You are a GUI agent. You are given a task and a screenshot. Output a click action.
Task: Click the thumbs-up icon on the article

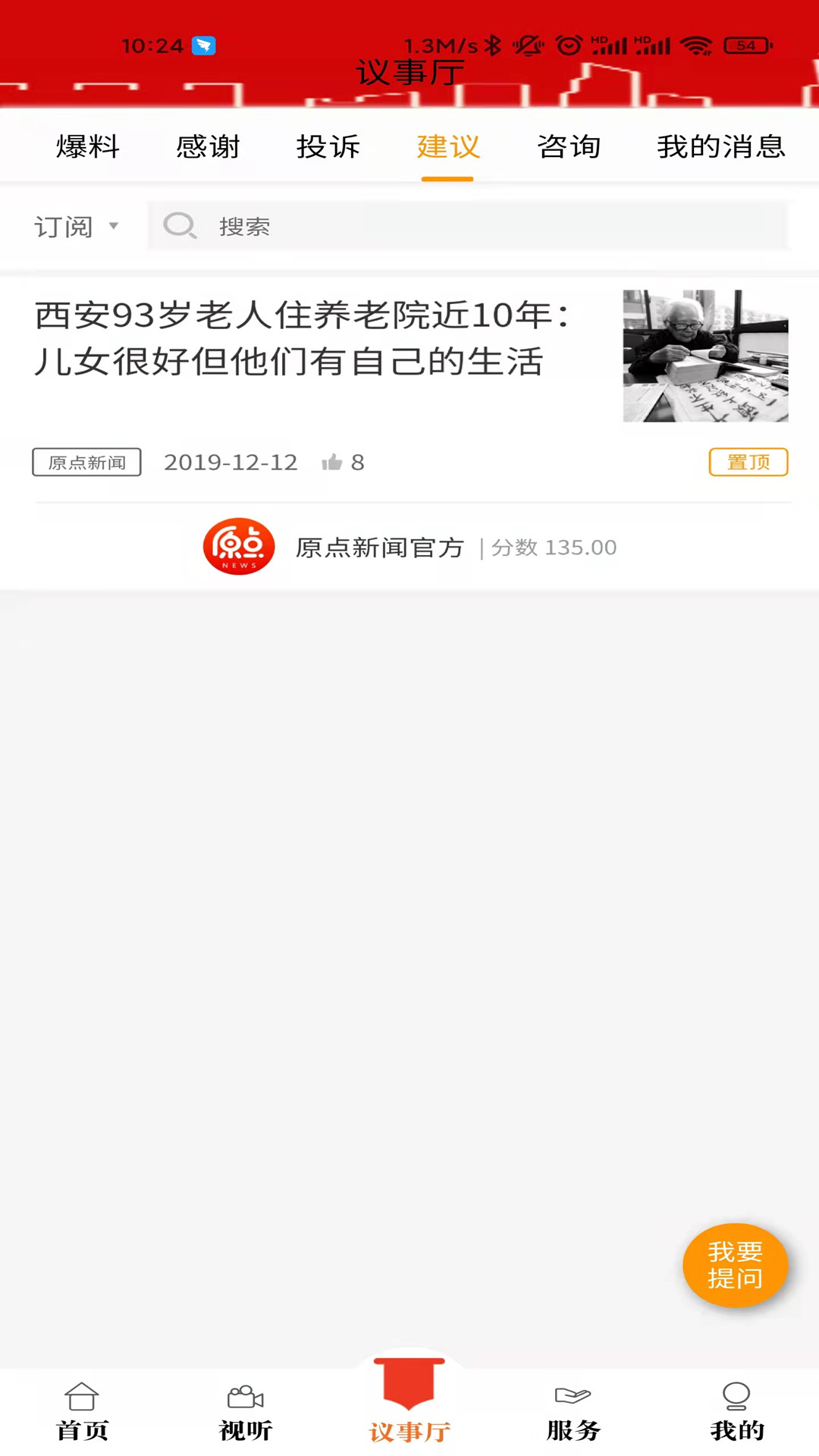tap(334, 461)
